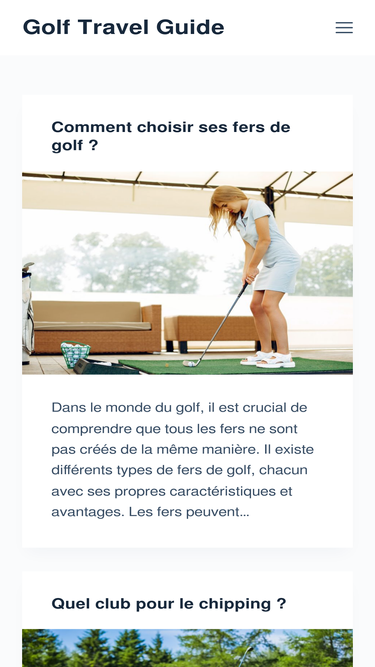The image size is (375, 667).
Task: Open article 'Quel club pour le chipping ?'
Action: 169,604
